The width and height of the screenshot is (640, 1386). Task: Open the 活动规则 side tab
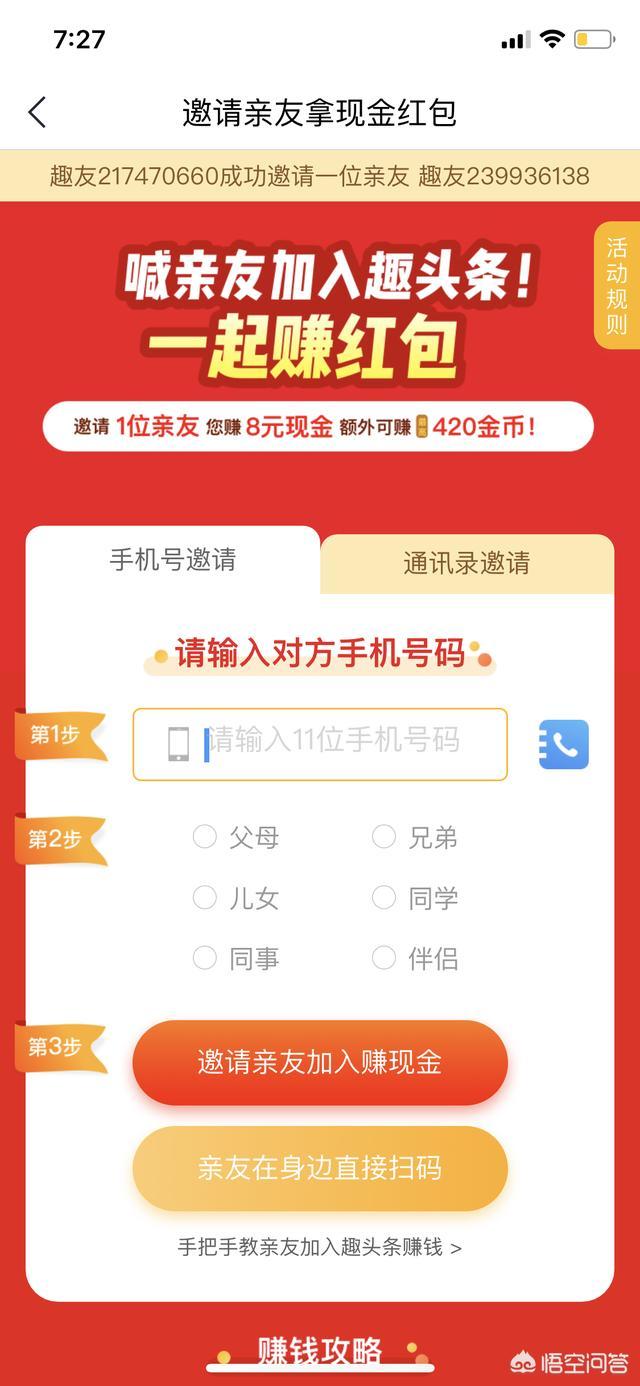pyautogui.click(x=616, y=286)
